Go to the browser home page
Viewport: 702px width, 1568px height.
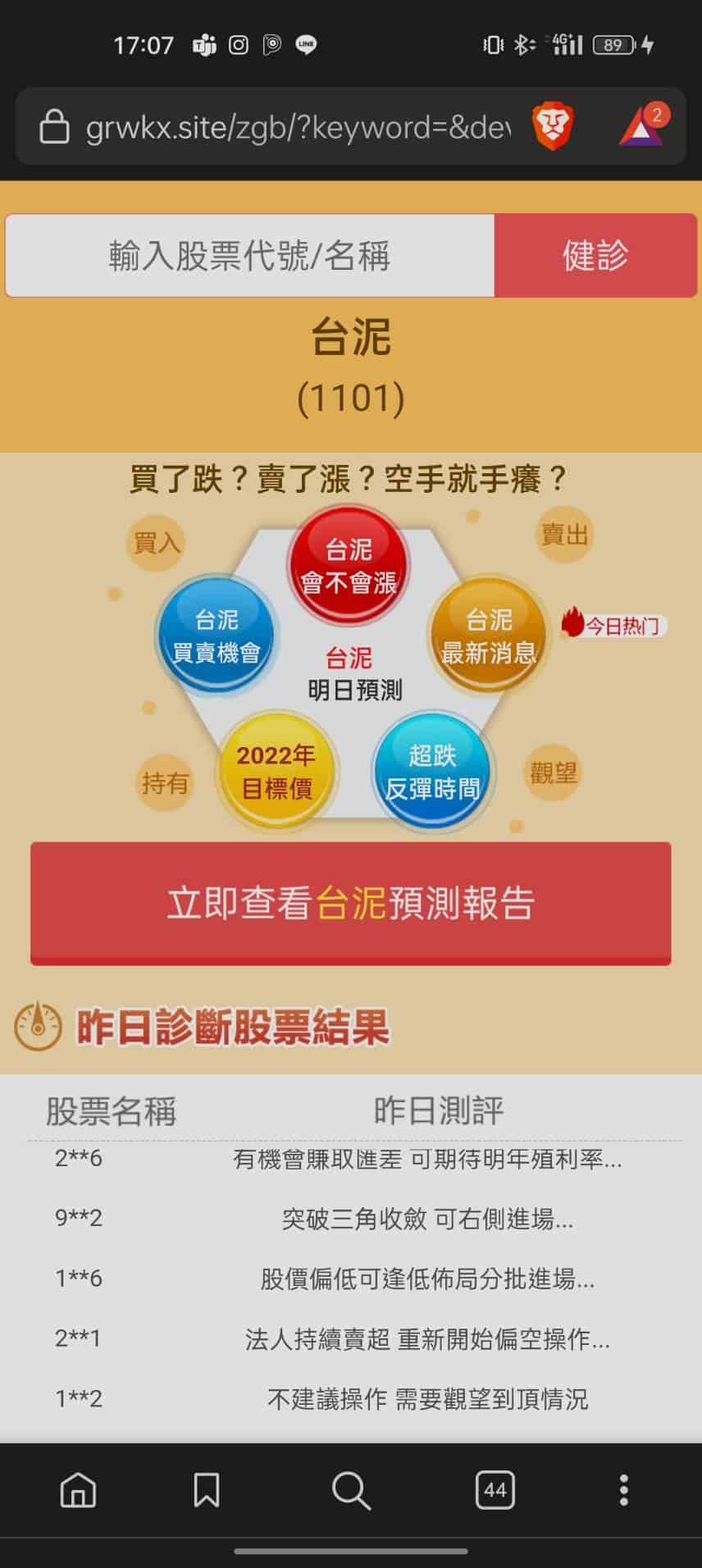tap(79, 1490)
